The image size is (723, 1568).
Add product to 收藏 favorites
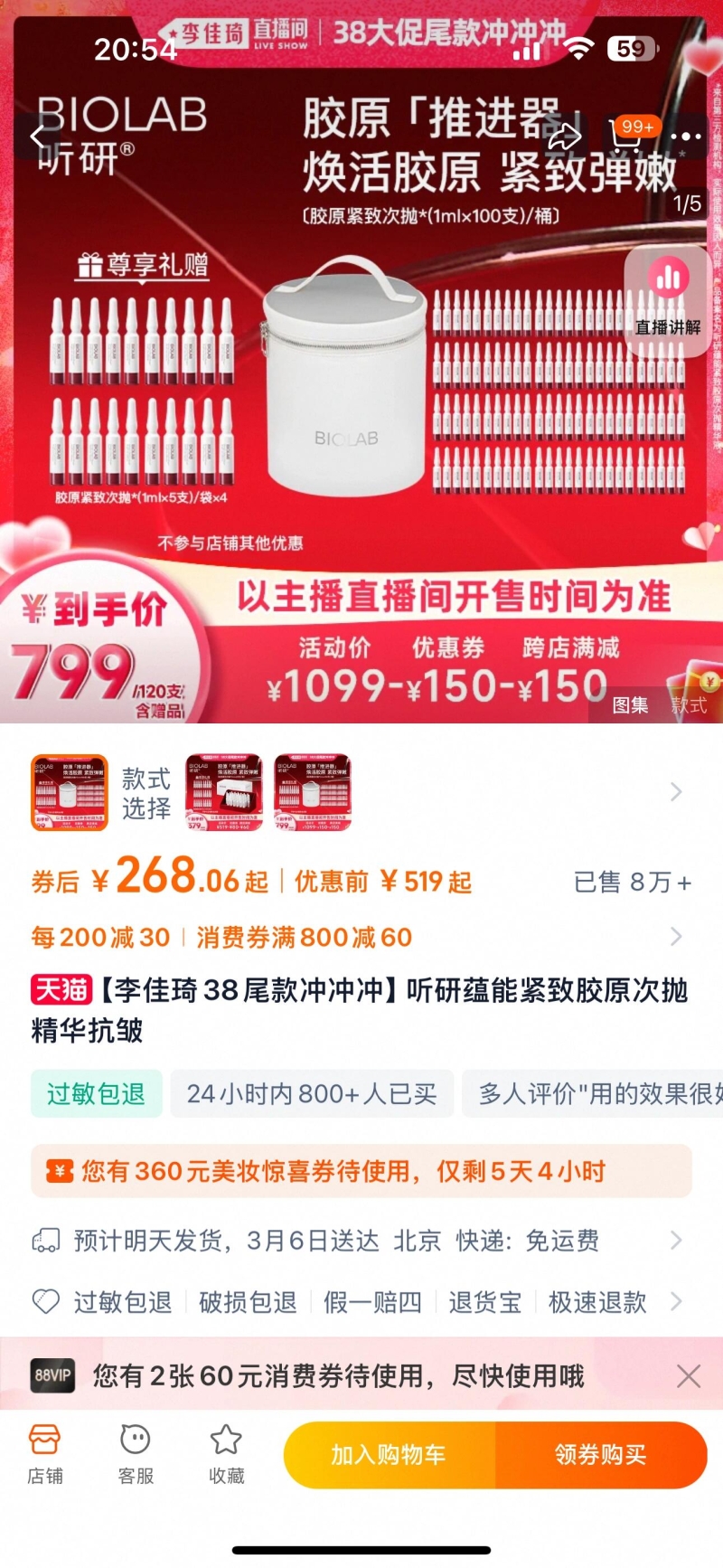tap(226, 1454)
